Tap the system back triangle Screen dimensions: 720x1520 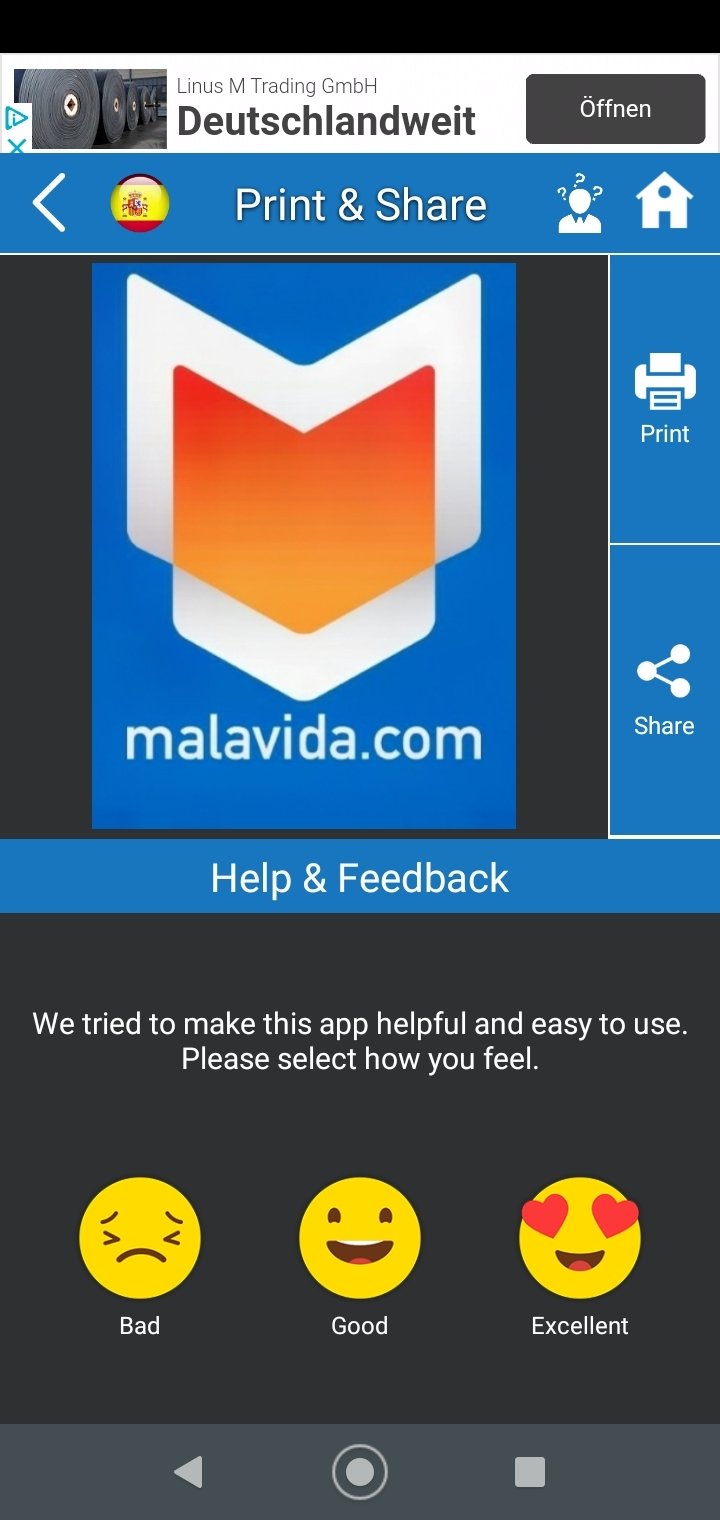188,1472
